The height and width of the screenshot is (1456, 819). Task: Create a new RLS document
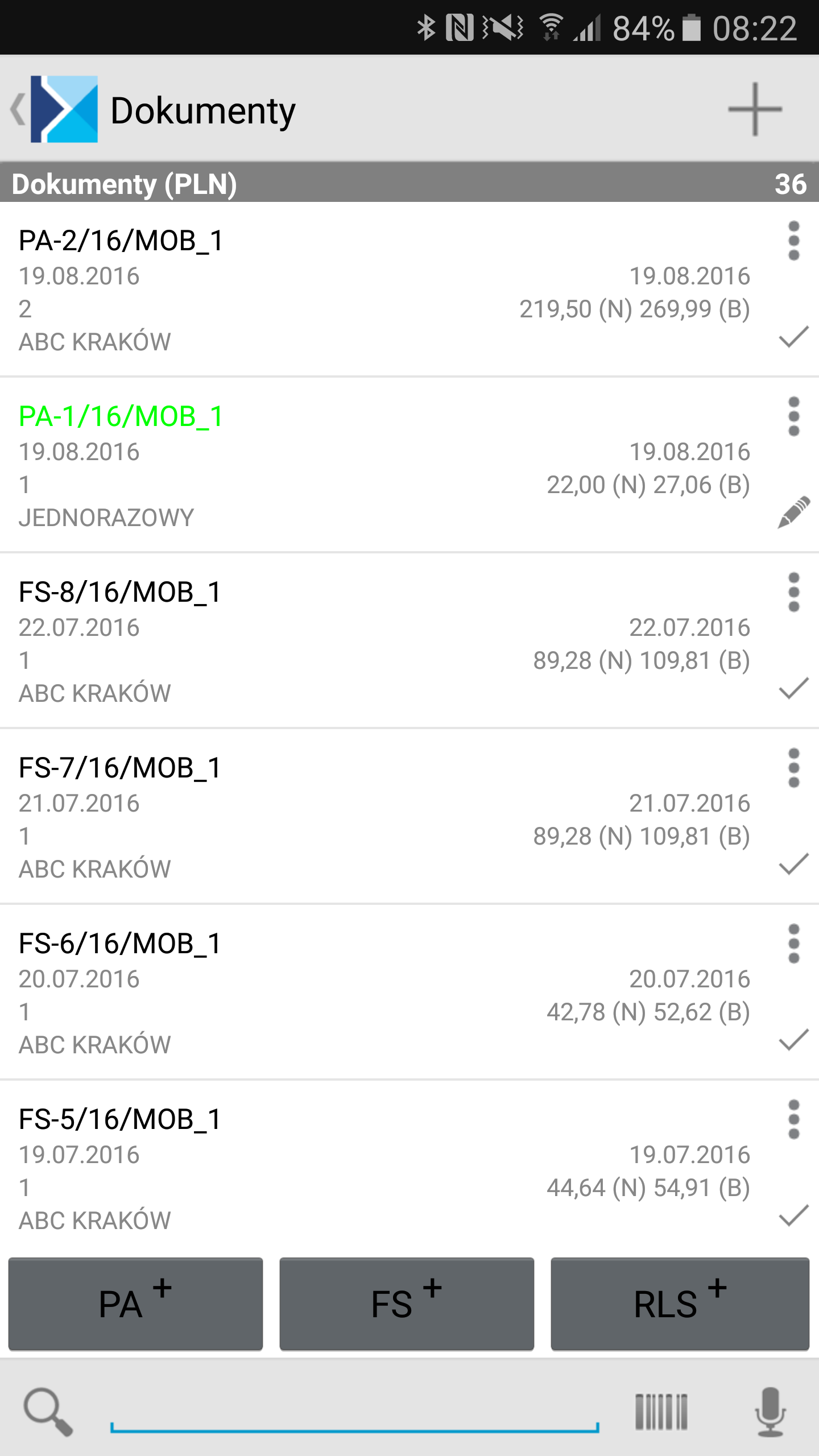[x=680, y=1304]
